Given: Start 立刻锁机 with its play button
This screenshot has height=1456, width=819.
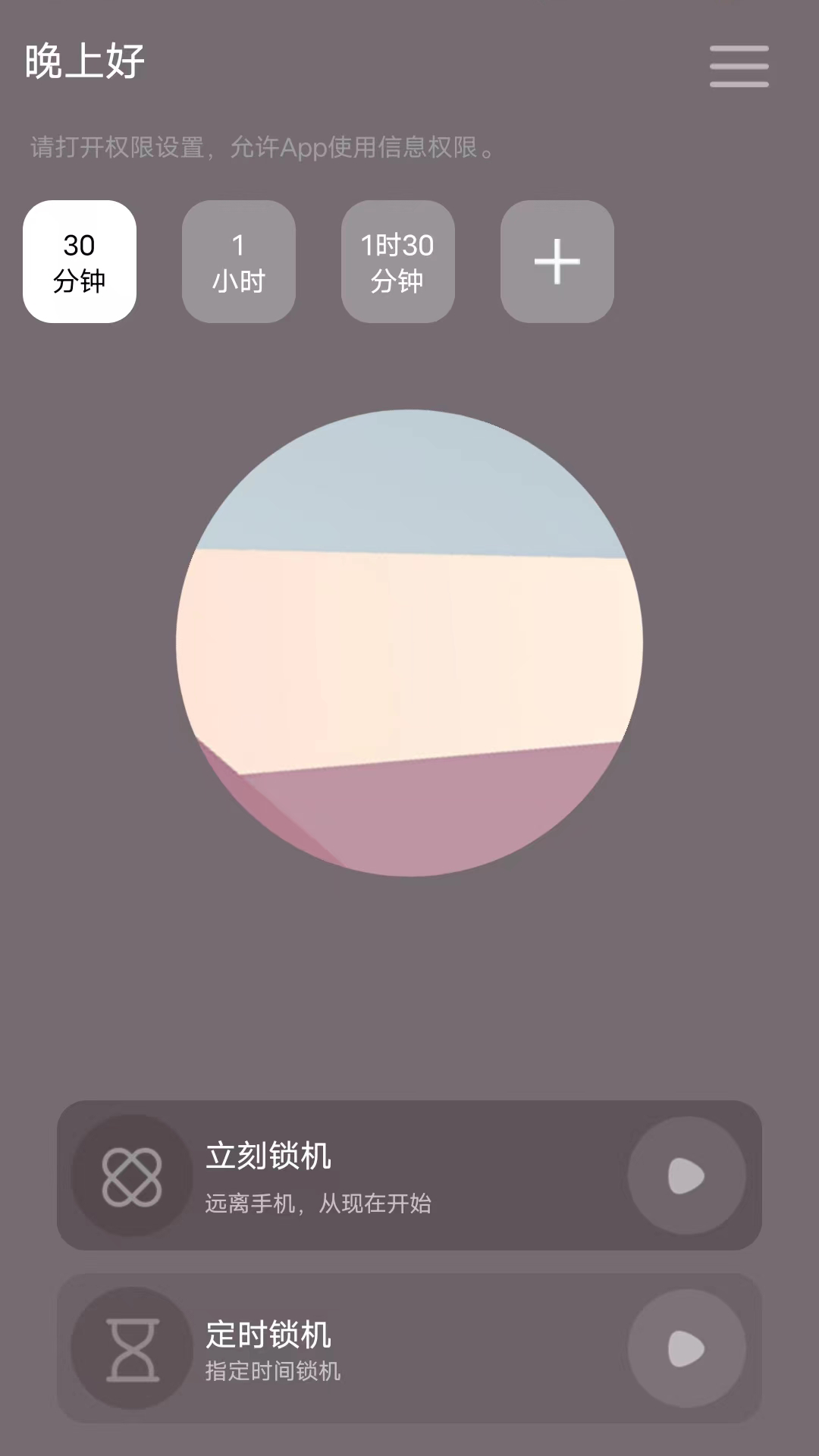Looking at the screenshot, I should pos(686,1175).
